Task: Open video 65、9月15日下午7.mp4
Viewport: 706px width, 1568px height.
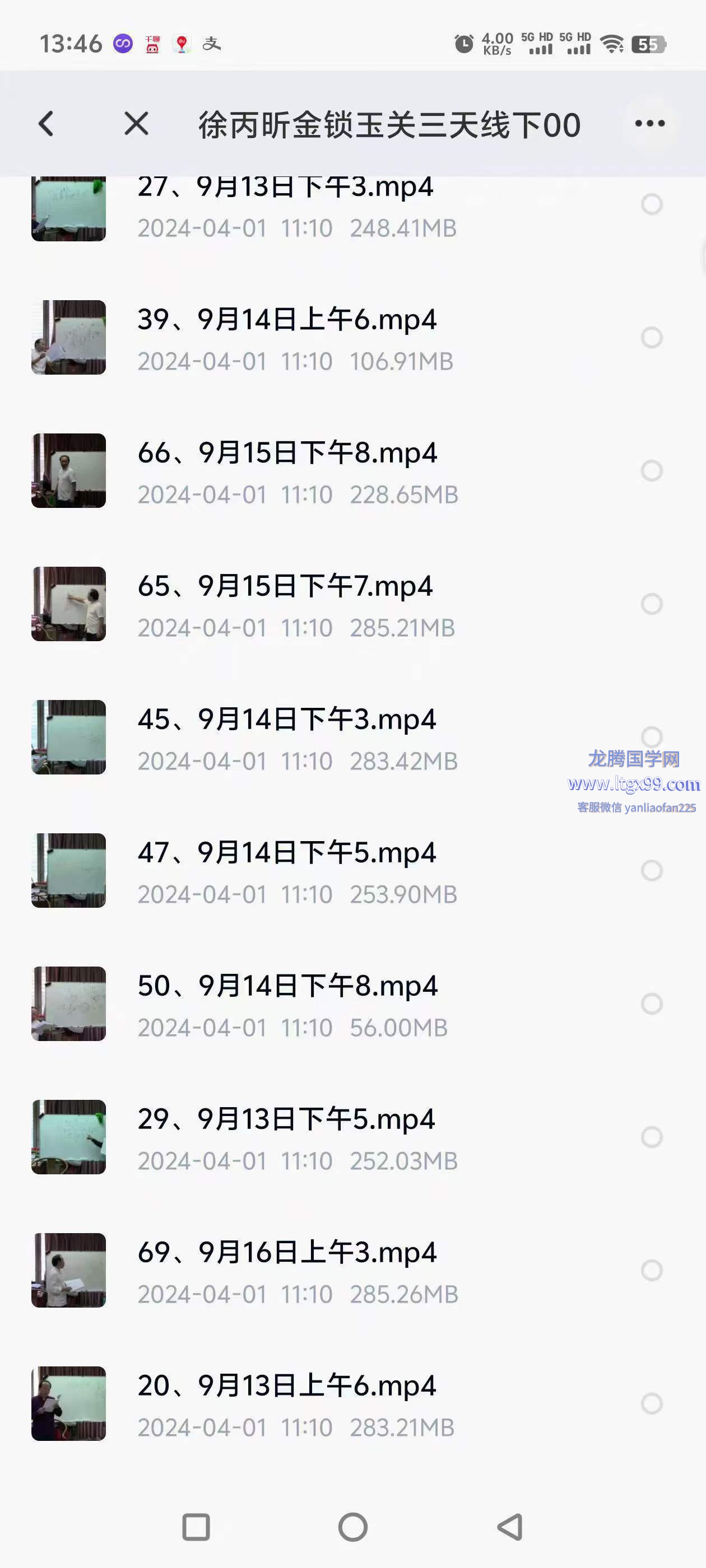Action: click(285, 586)
